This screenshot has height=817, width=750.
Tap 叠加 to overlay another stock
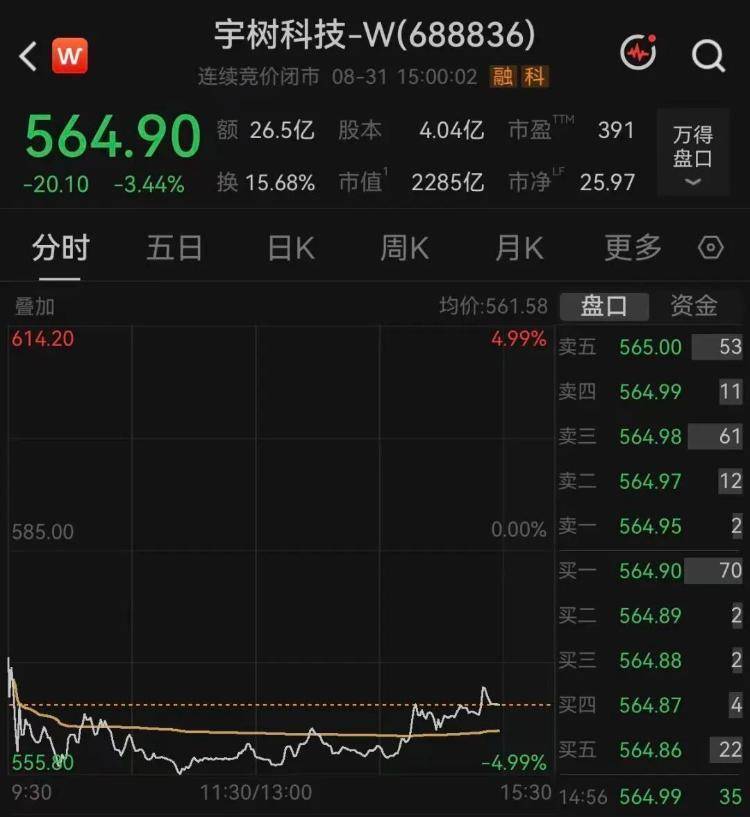(34, 306)
